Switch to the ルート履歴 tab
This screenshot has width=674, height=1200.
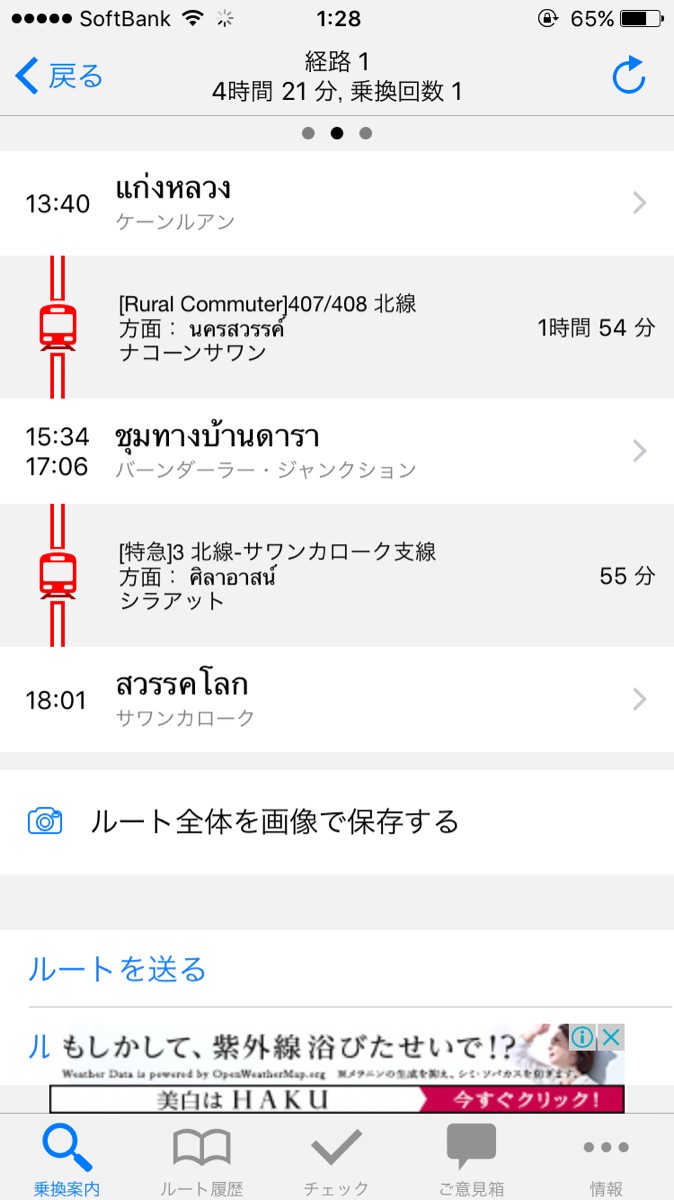point(202,1160)
